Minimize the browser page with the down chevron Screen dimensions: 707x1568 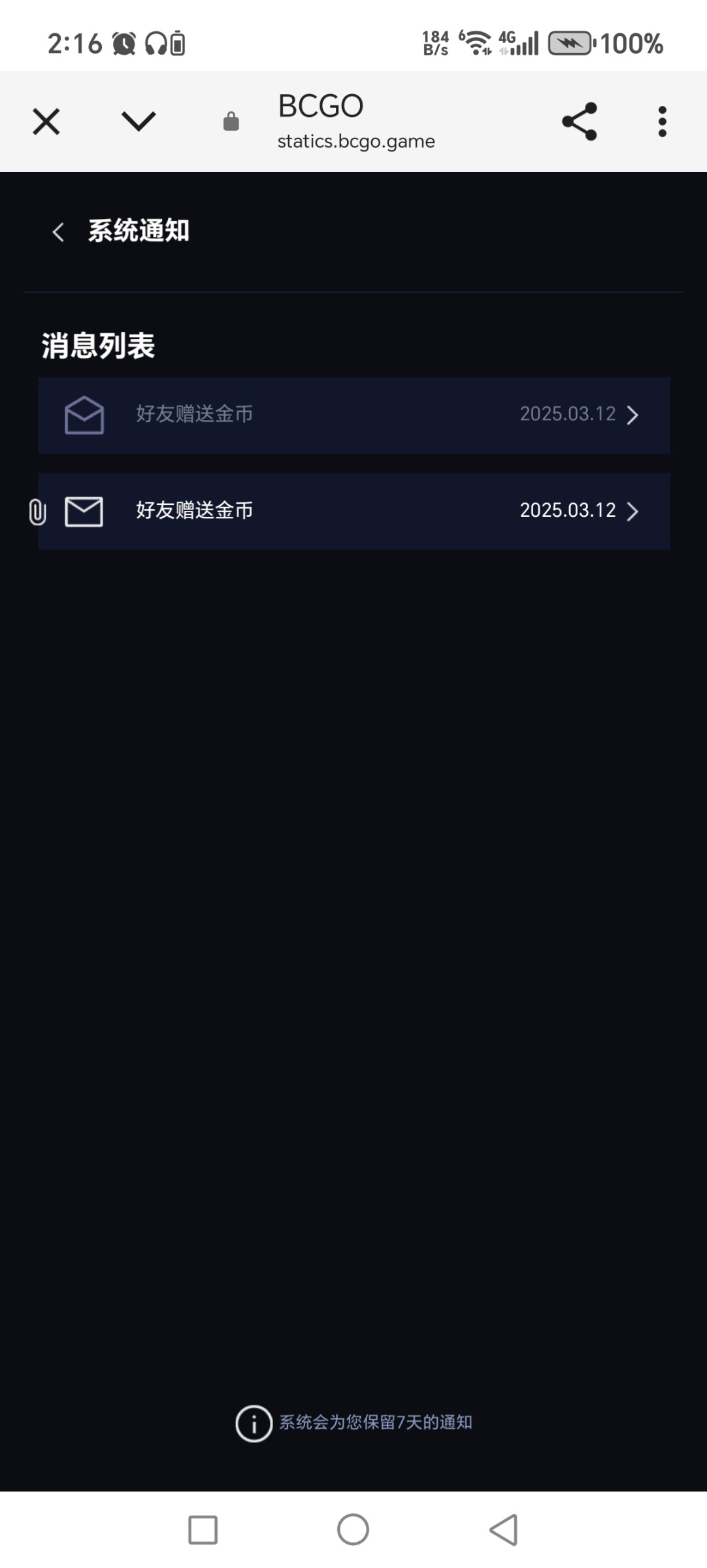pos(139,122)
